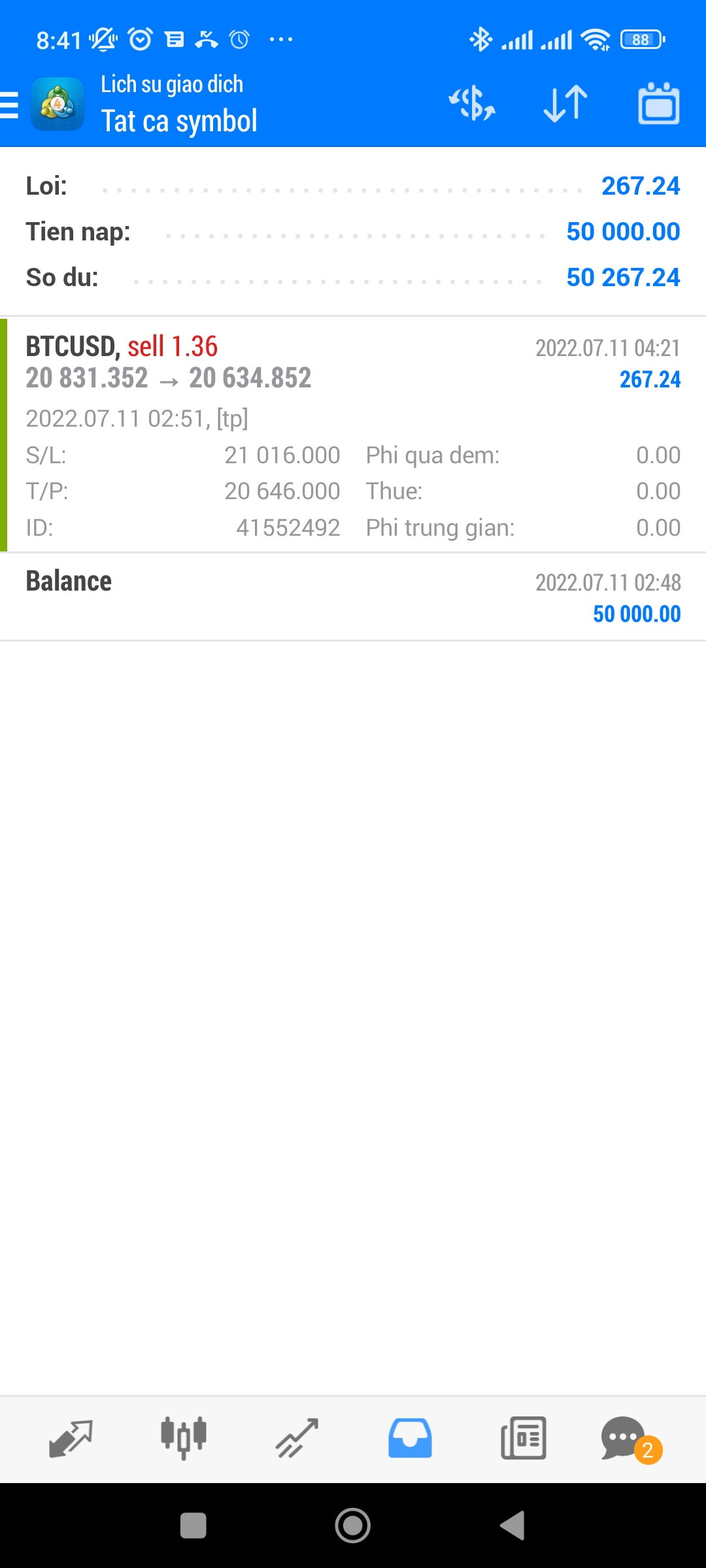The height and width of the screenshot is (1568, 706).
Task: Go back with system back button
Action: (513, 1526)
